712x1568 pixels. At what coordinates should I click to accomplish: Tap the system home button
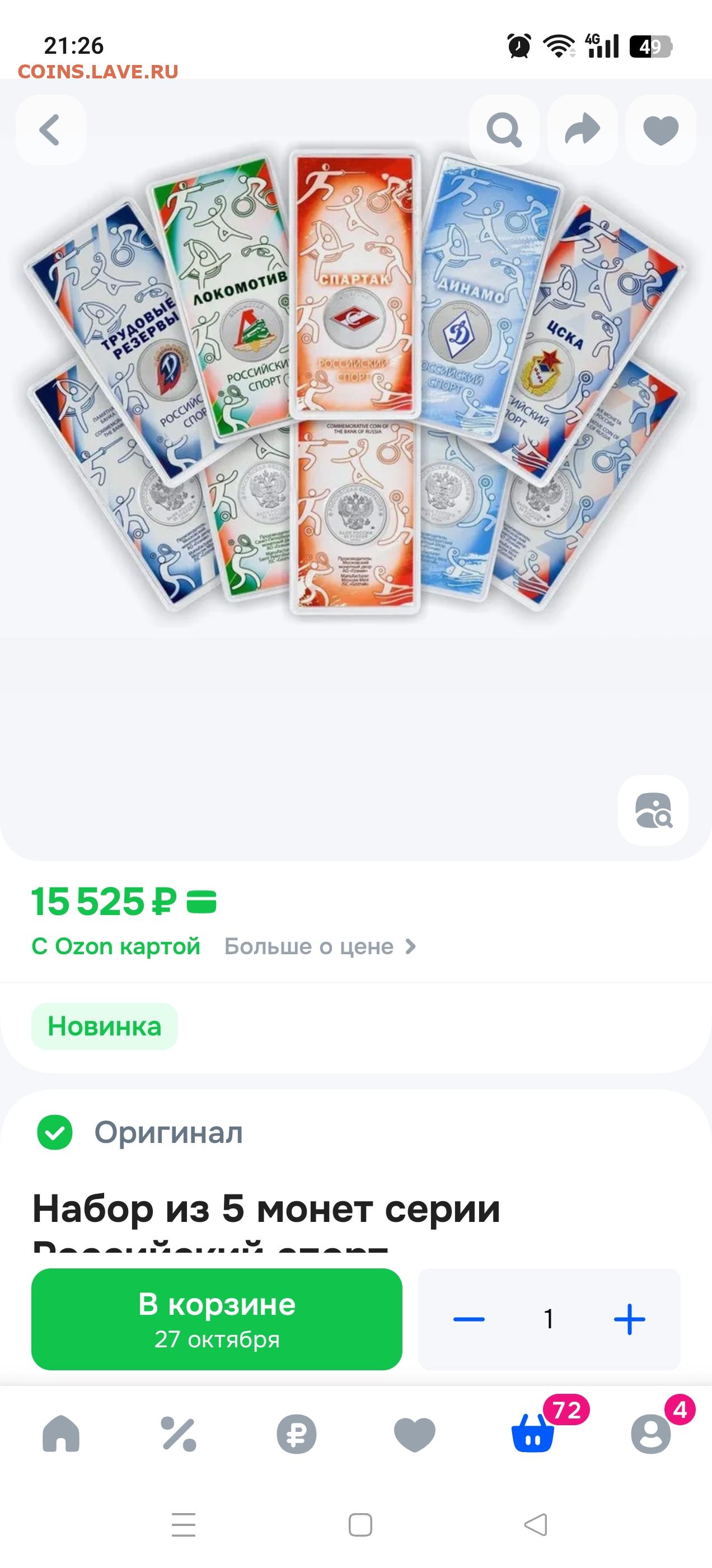pyautogui.click(x=360, y=1525)
